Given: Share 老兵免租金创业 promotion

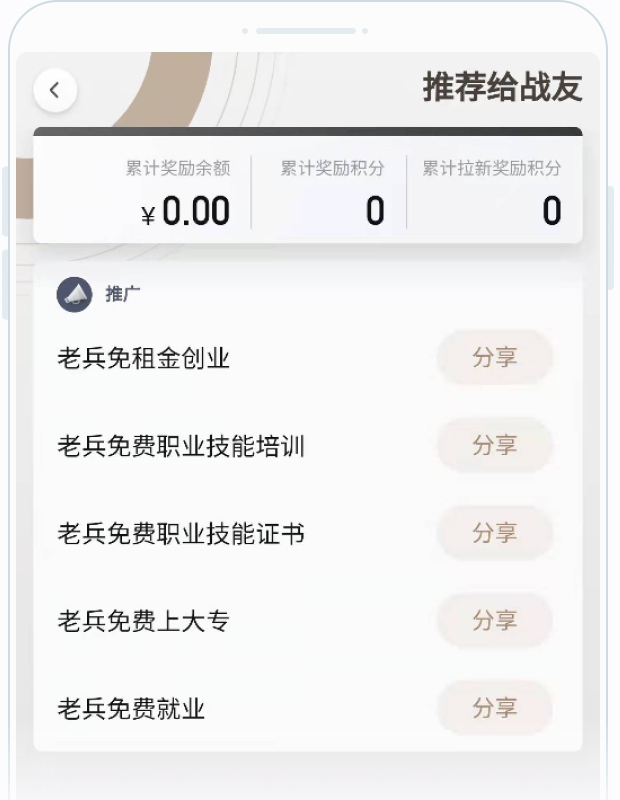Looking at the screenshot, I should click(x=495, y=357).
